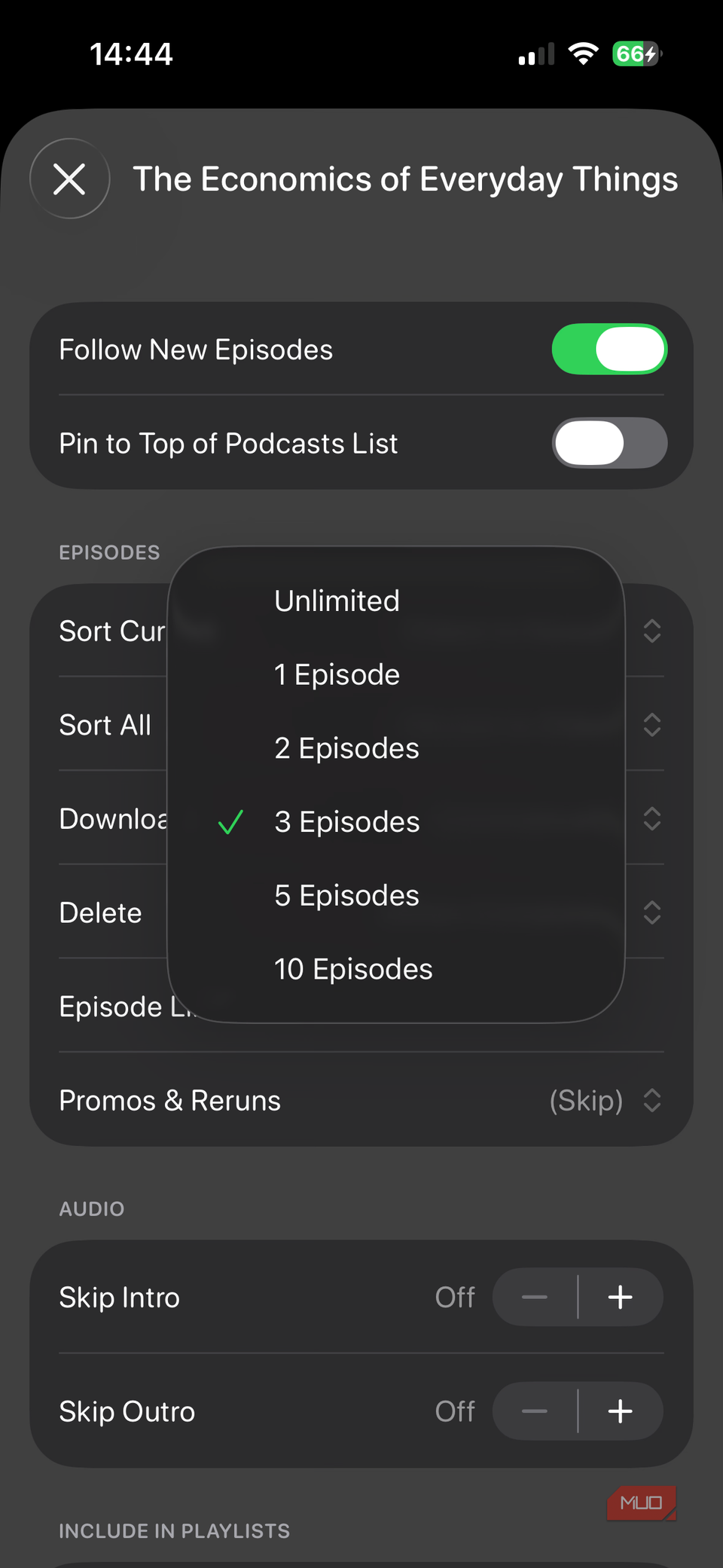The height and width of the screenshot is (1568, 723).
Task: Choose 10 Episodes in the popup menu
Action: (x=352, y=969)
